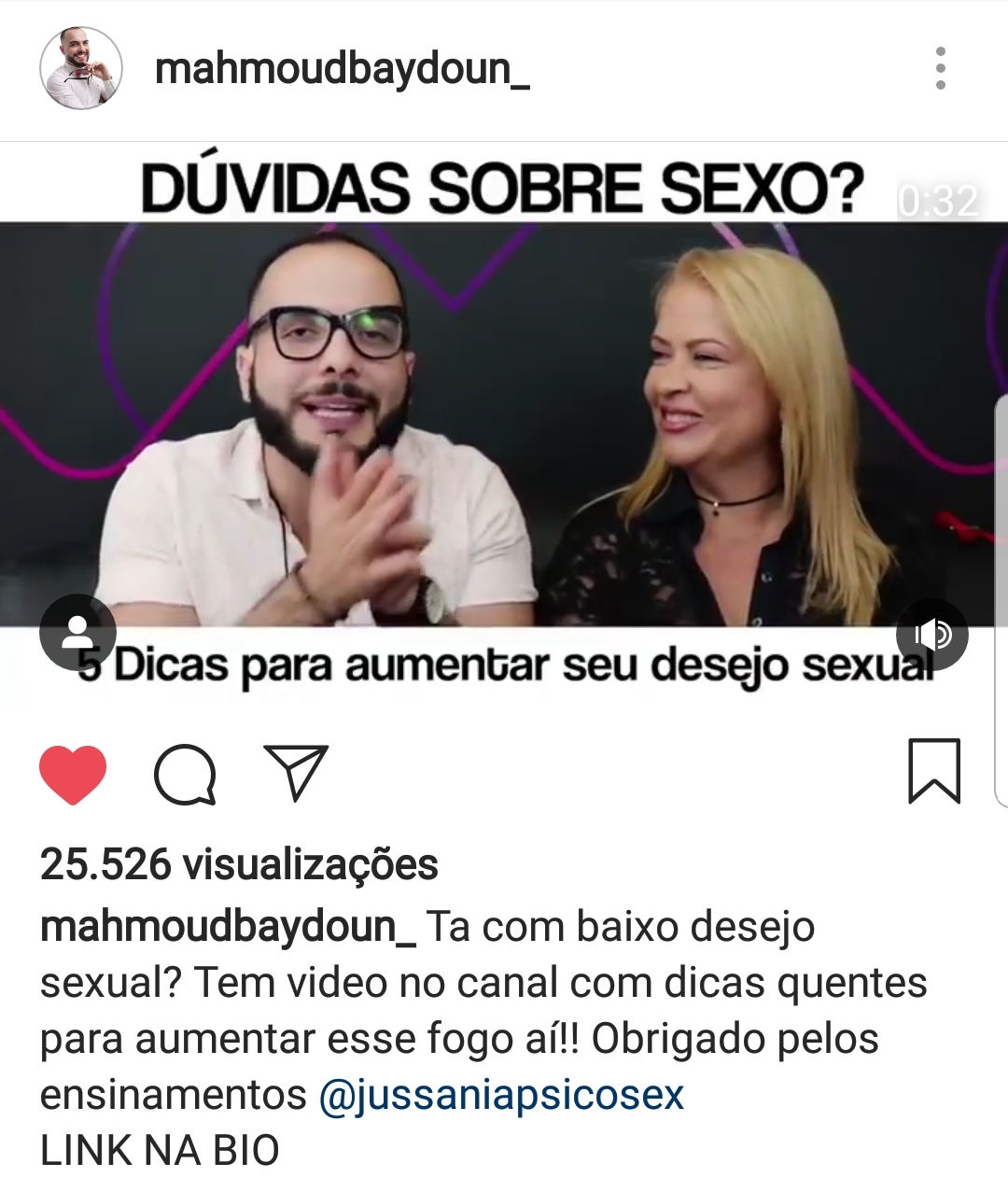Open mahmoudbaydoun_ profile picture

81,69
